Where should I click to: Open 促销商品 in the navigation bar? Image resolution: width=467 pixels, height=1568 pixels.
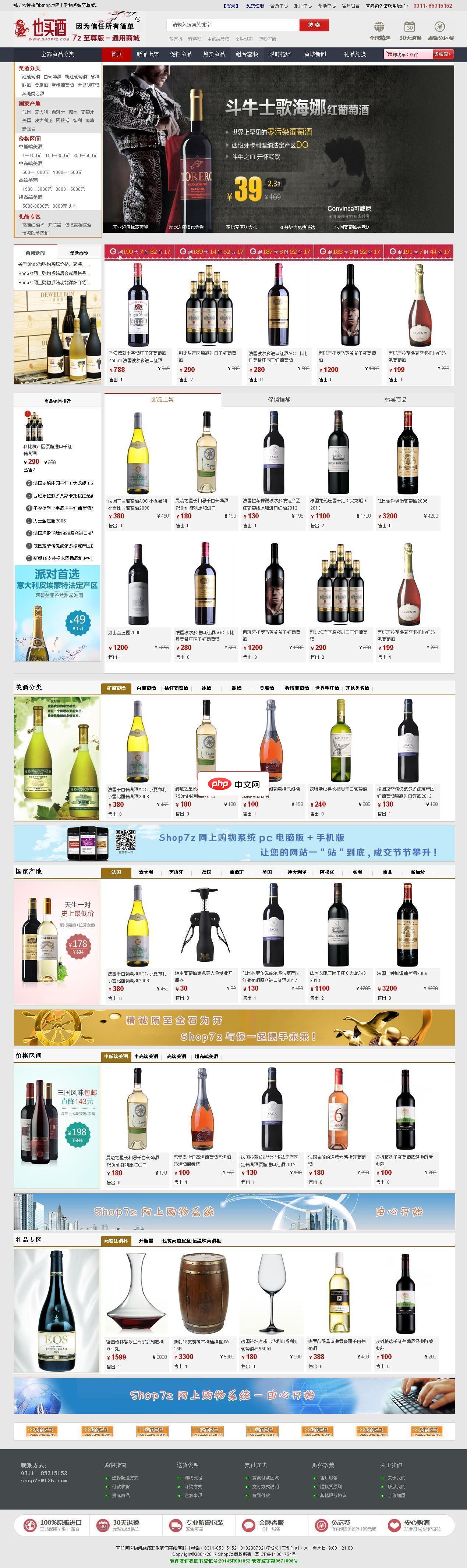tap(180, 54)
